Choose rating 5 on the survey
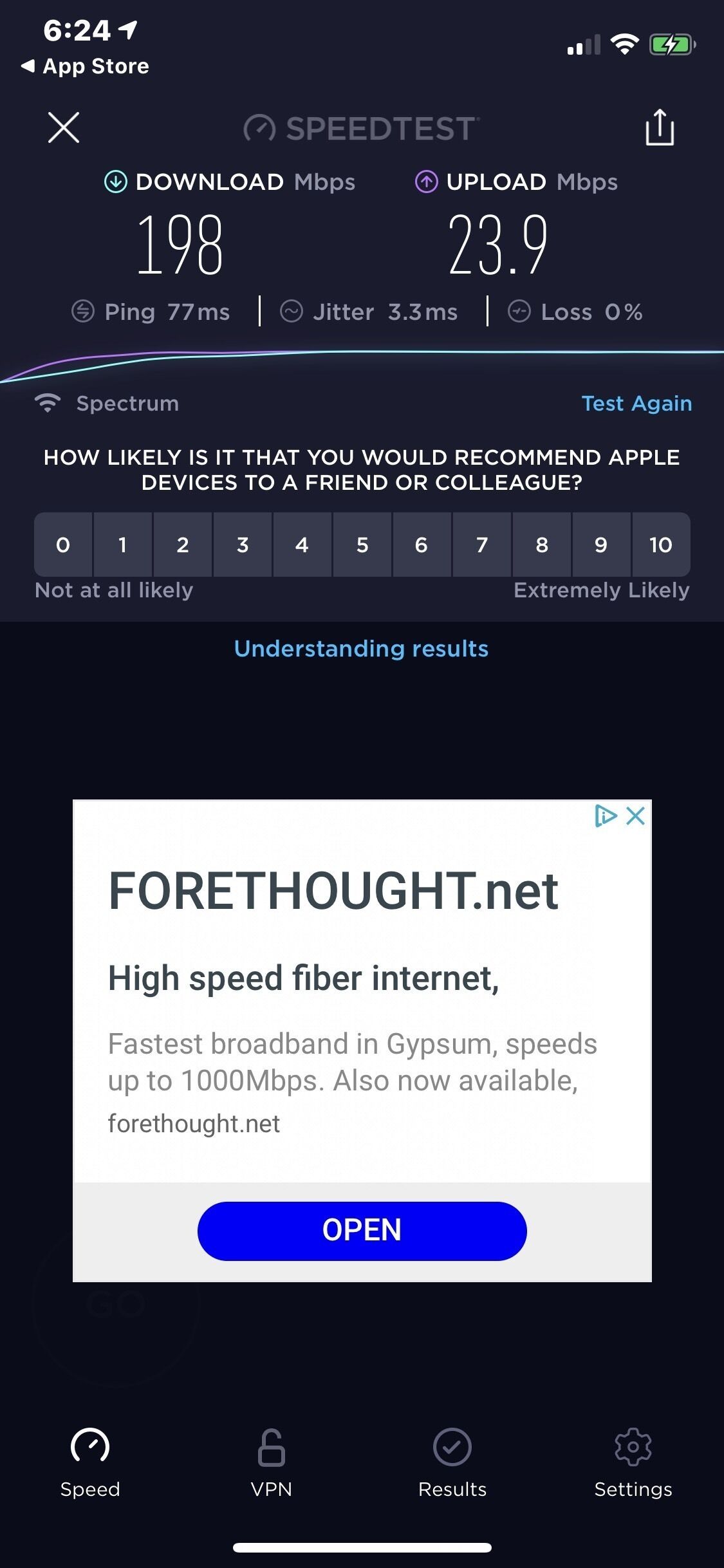This screenshot has width=724, height=1568. point(362,545)
